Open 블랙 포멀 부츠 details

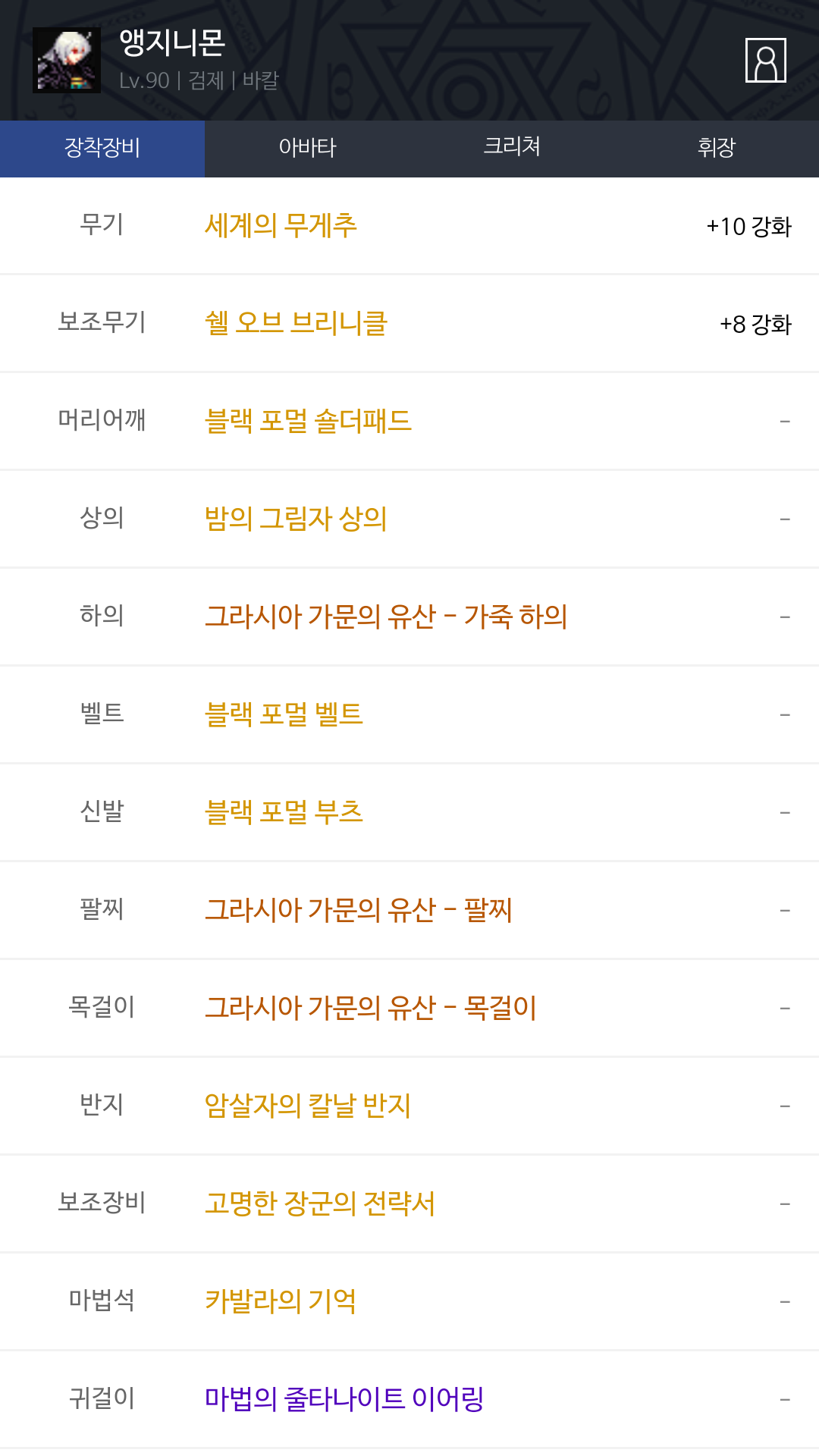[x=284, y=813]
